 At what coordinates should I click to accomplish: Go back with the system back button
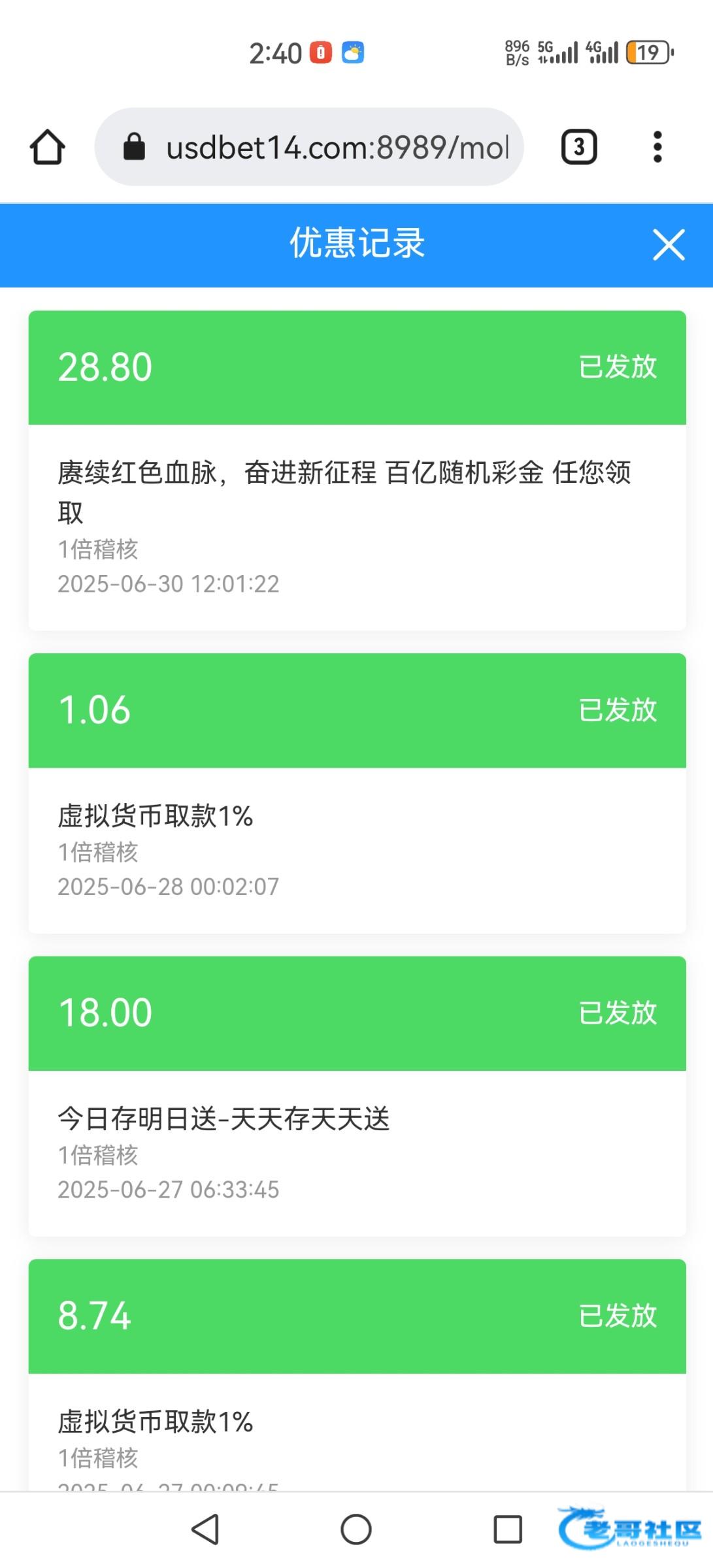(x=205, y=1529)
